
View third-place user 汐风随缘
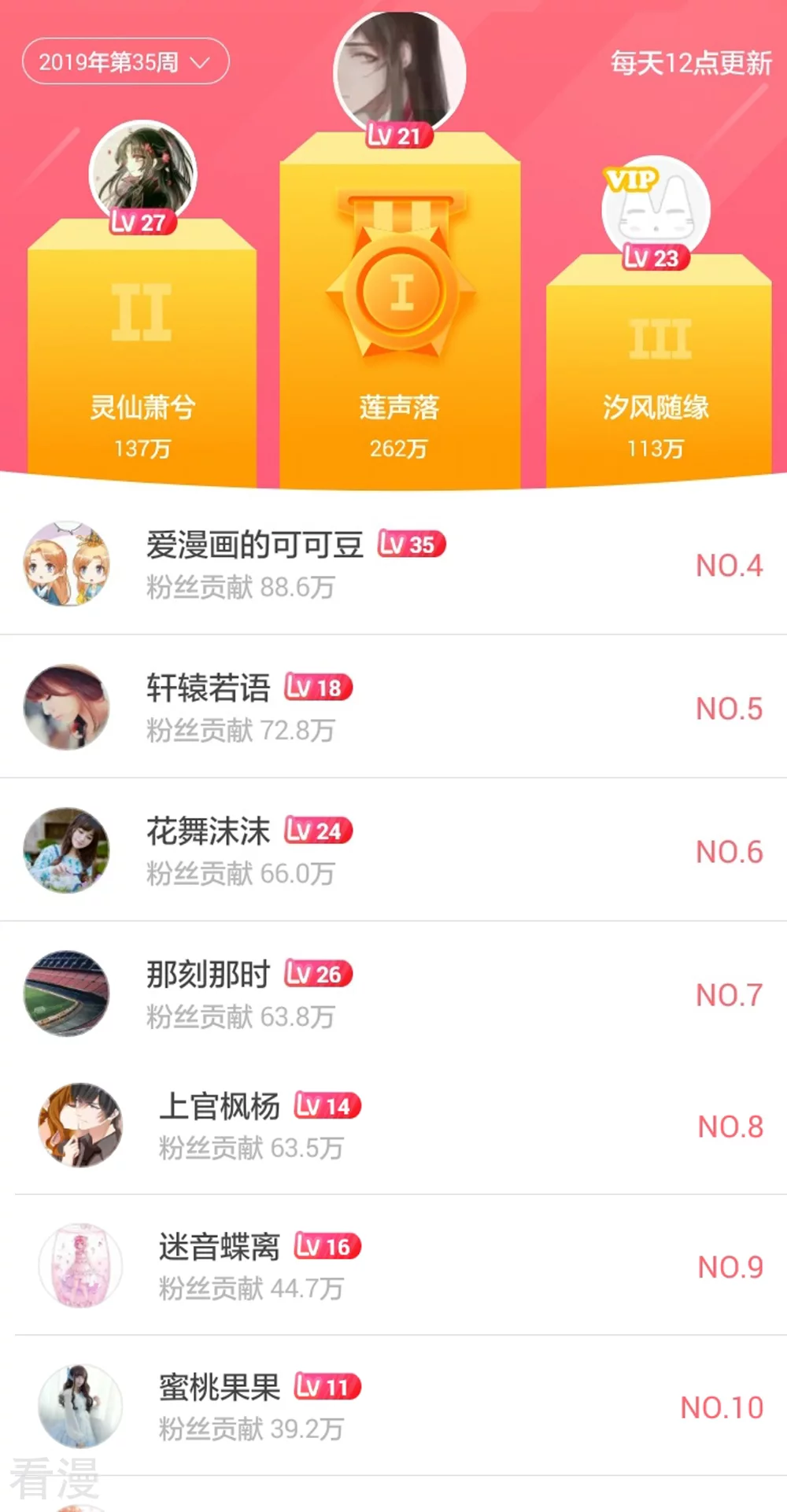pos(656,209)
